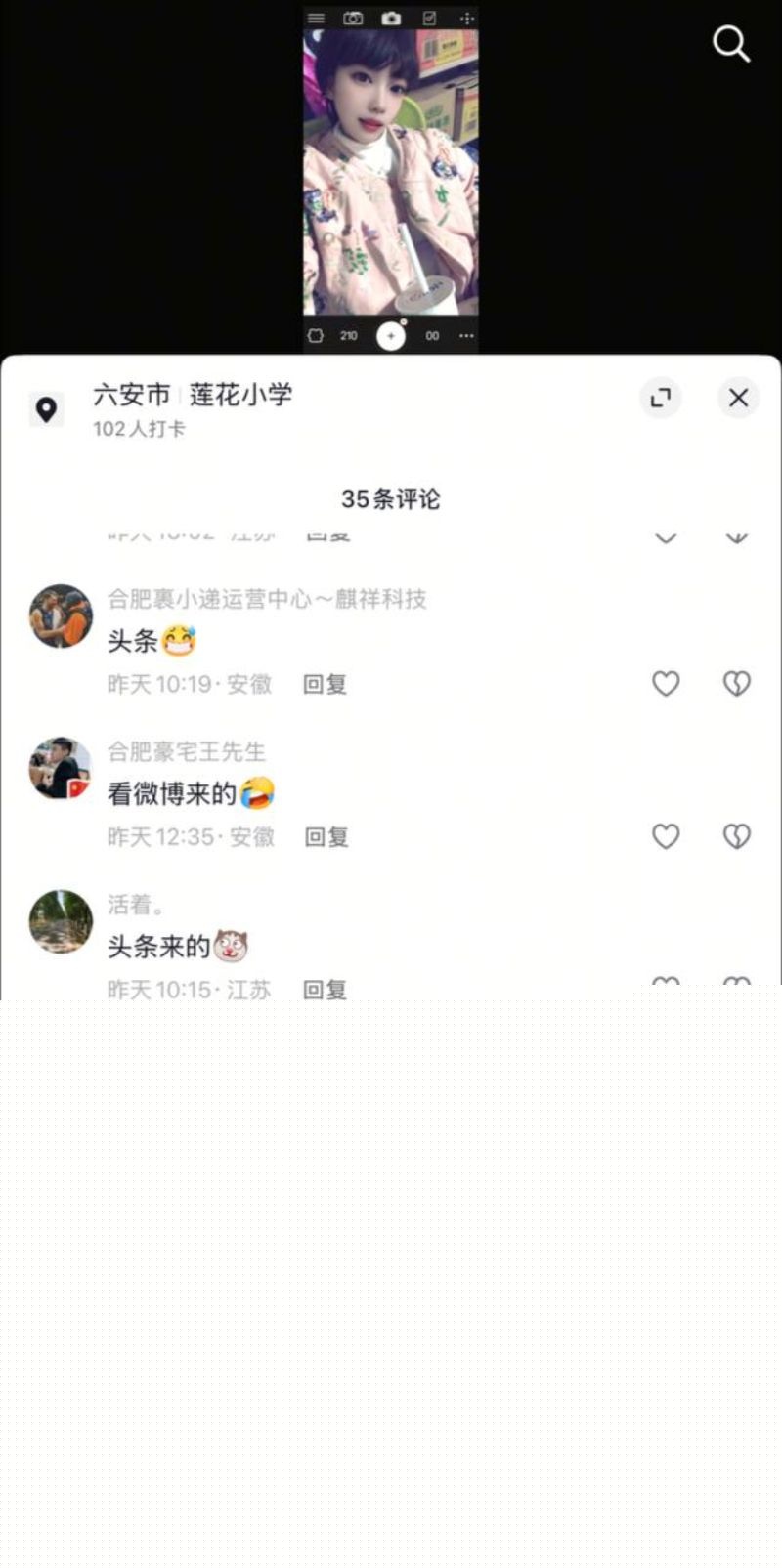
Task: Reply to 活着。with the 回复 button
Action: (x=325, y=989)
